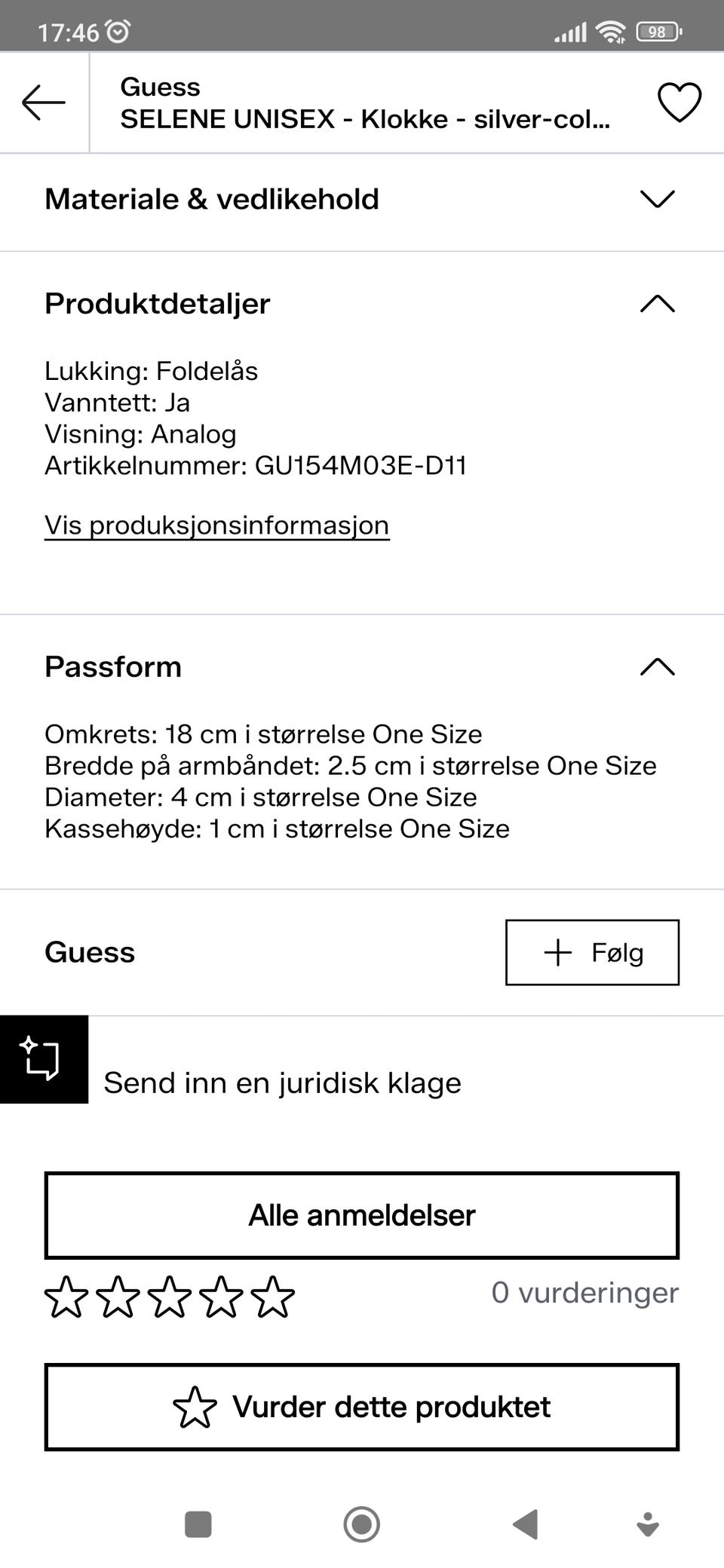Select the plus icon inside the Følg button

coord(557,952)
